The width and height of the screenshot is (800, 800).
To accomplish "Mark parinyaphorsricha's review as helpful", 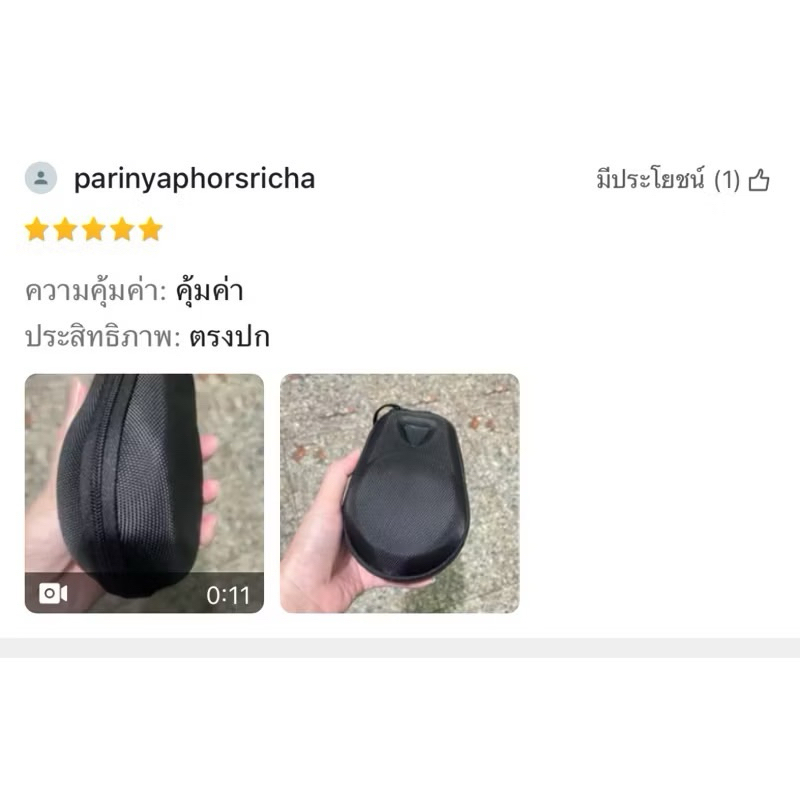I will 758,181.
